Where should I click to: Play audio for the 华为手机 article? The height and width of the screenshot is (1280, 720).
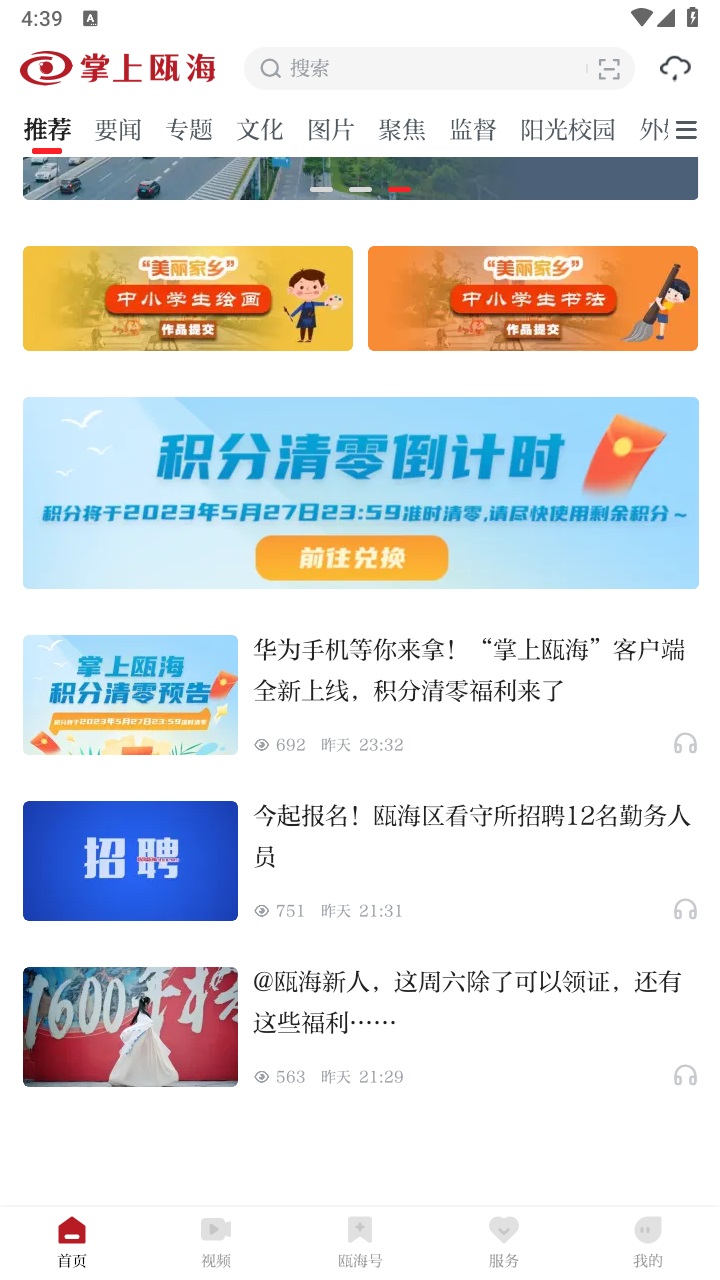685,743
